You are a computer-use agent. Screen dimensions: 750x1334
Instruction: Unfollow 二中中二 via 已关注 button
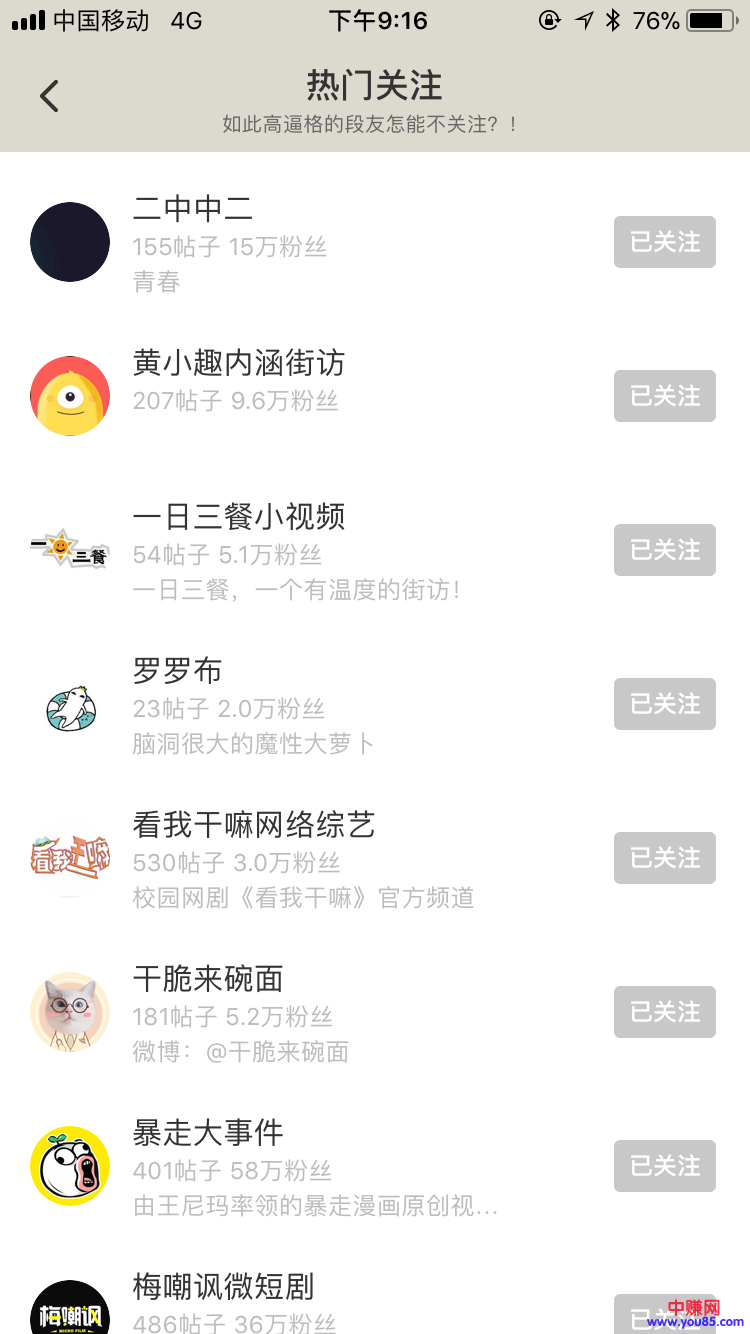tap(664, 242)
